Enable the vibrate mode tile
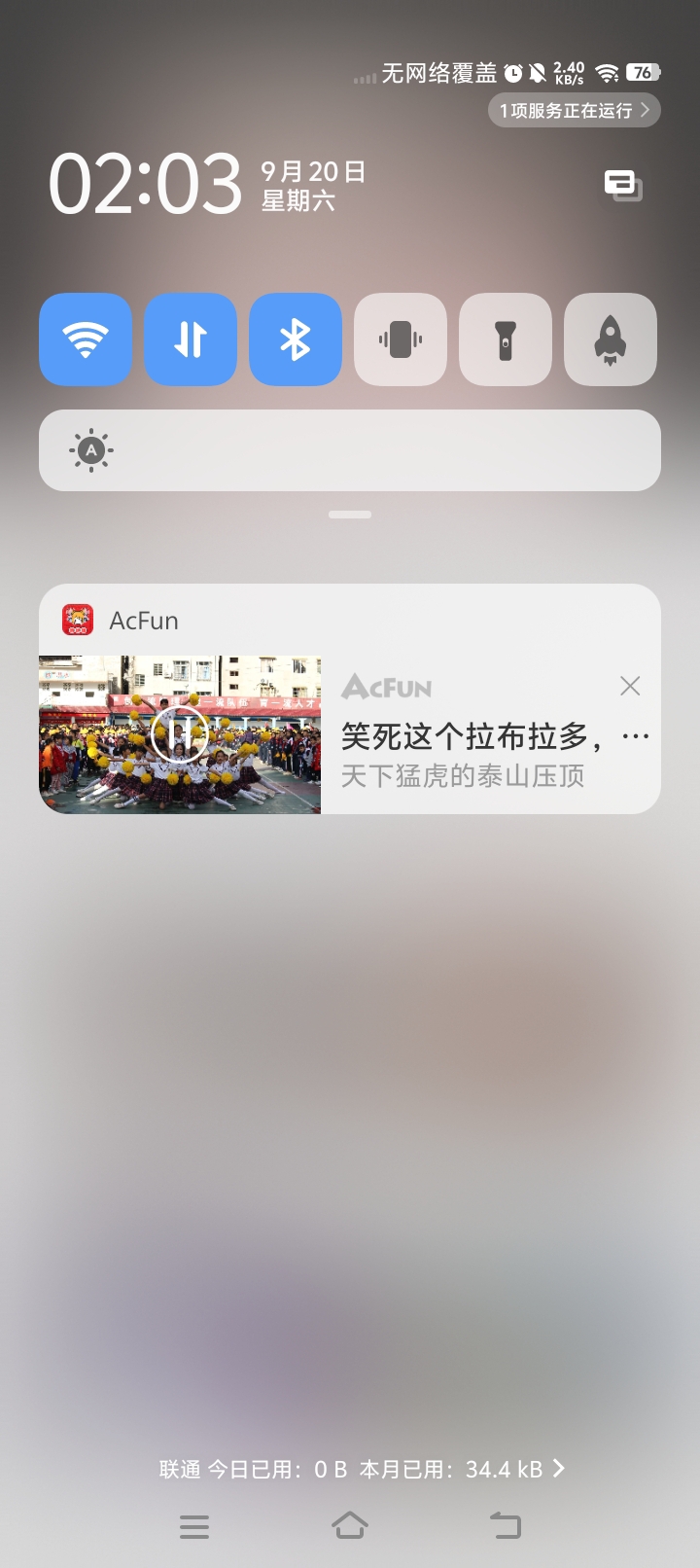The image size is (700, 1568). click(401, 339)
